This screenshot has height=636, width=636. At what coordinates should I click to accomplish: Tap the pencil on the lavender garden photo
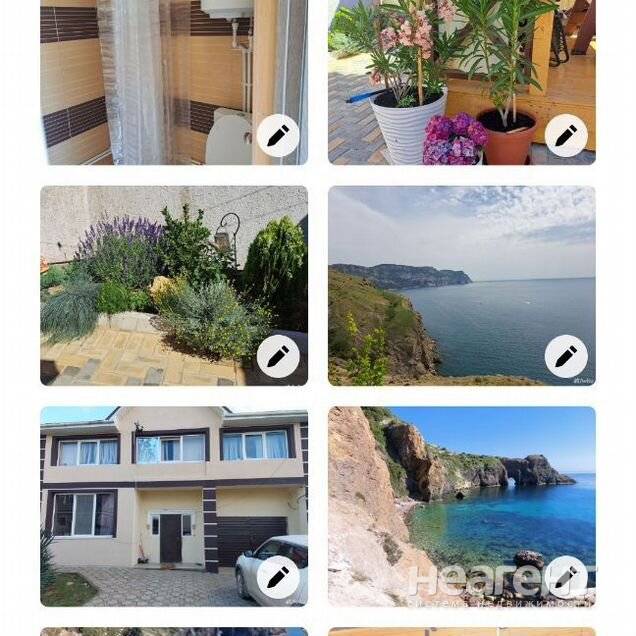[278, 356]
